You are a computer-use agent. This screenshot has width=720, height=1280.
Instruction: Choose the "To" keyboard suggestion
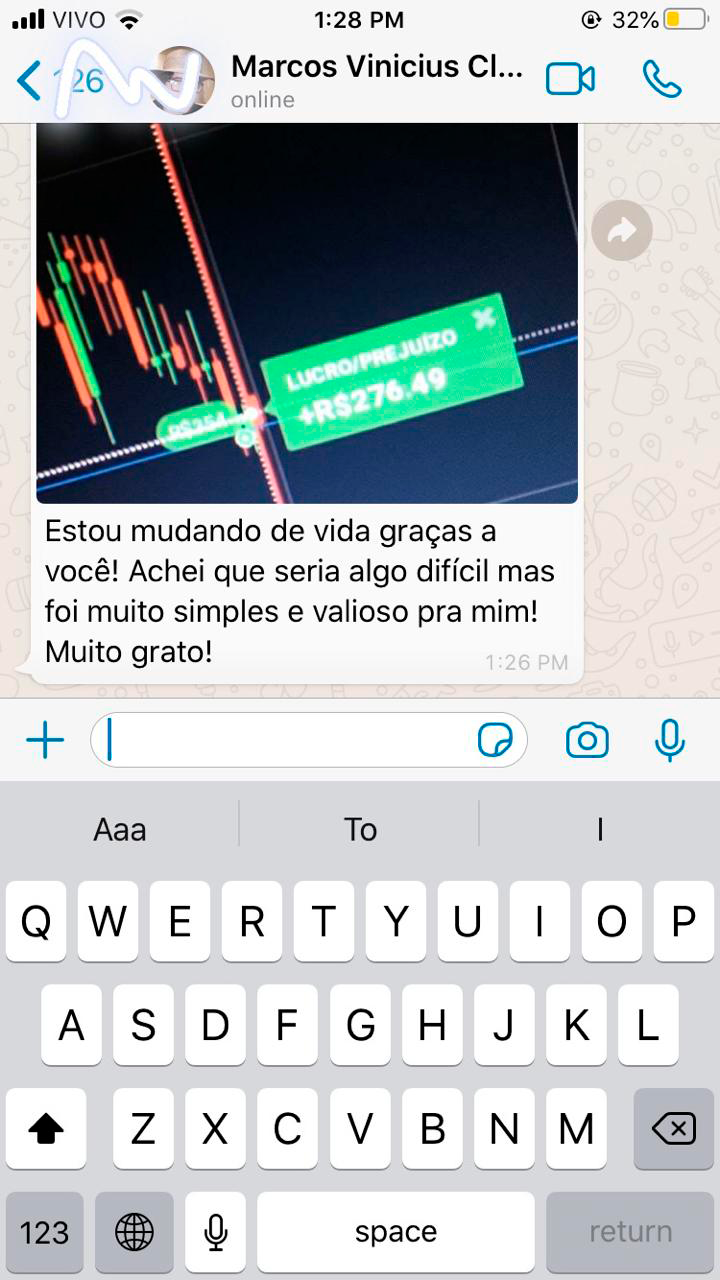360,829
